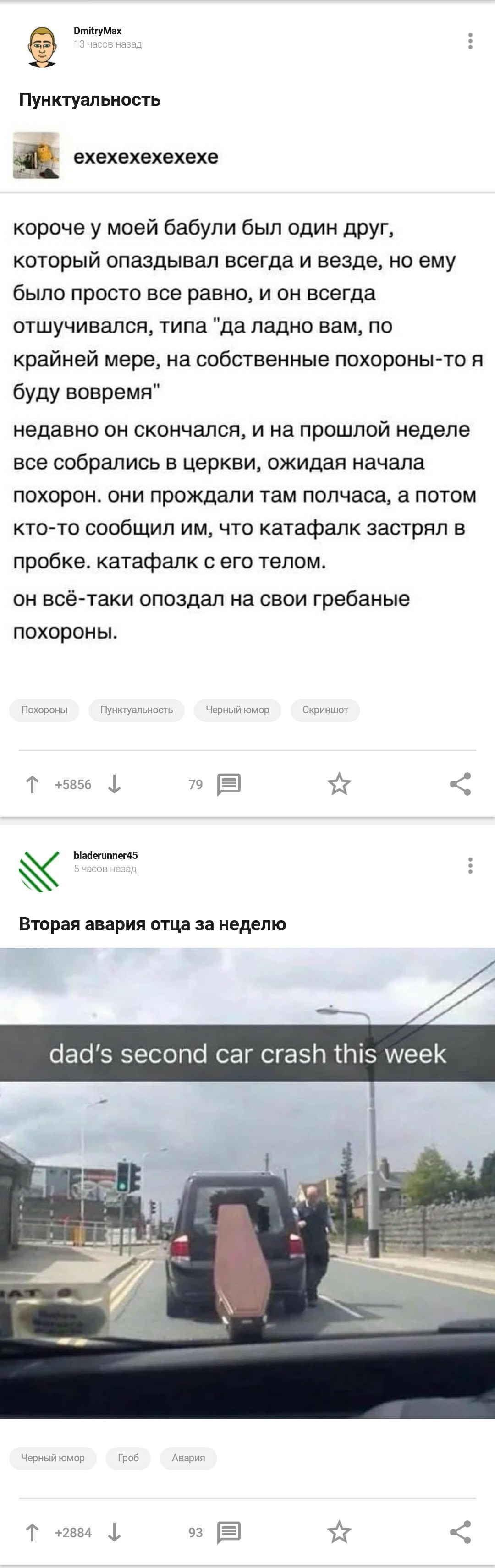Share the Вторая авария отца post
Image resolution: width=495 pixels, height=1568 pixels.
[x=460, y=1532]
